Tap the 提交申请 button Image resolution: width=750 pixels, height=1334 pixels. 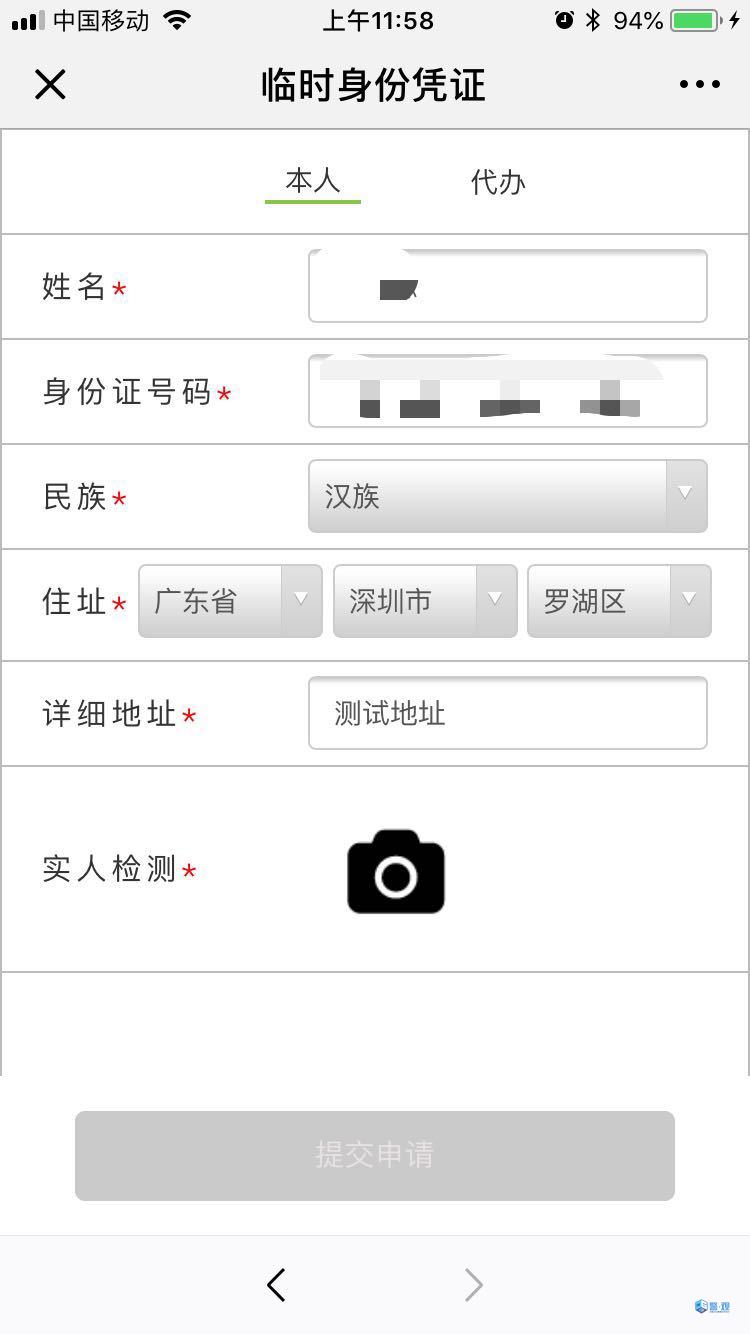click(375, 1155)
